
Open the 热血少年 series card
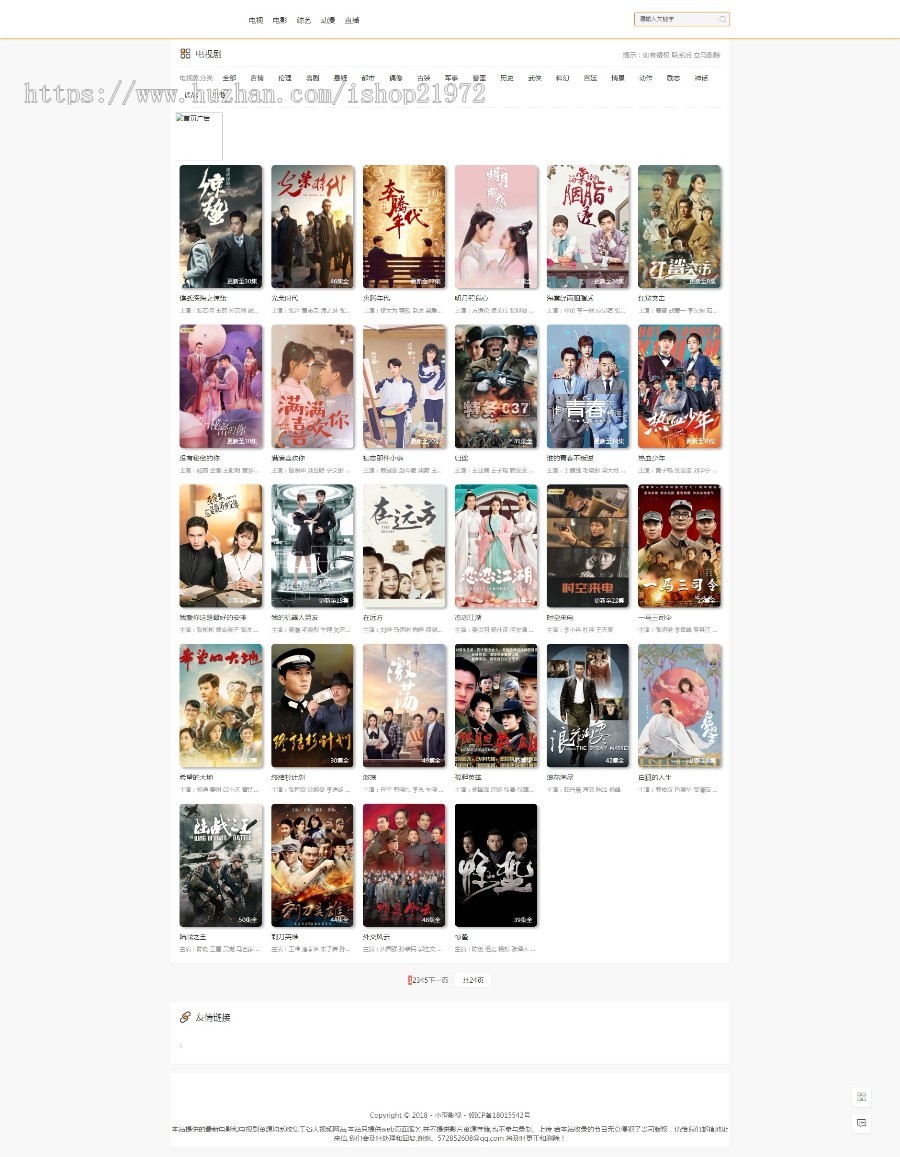tap(679, 386)
